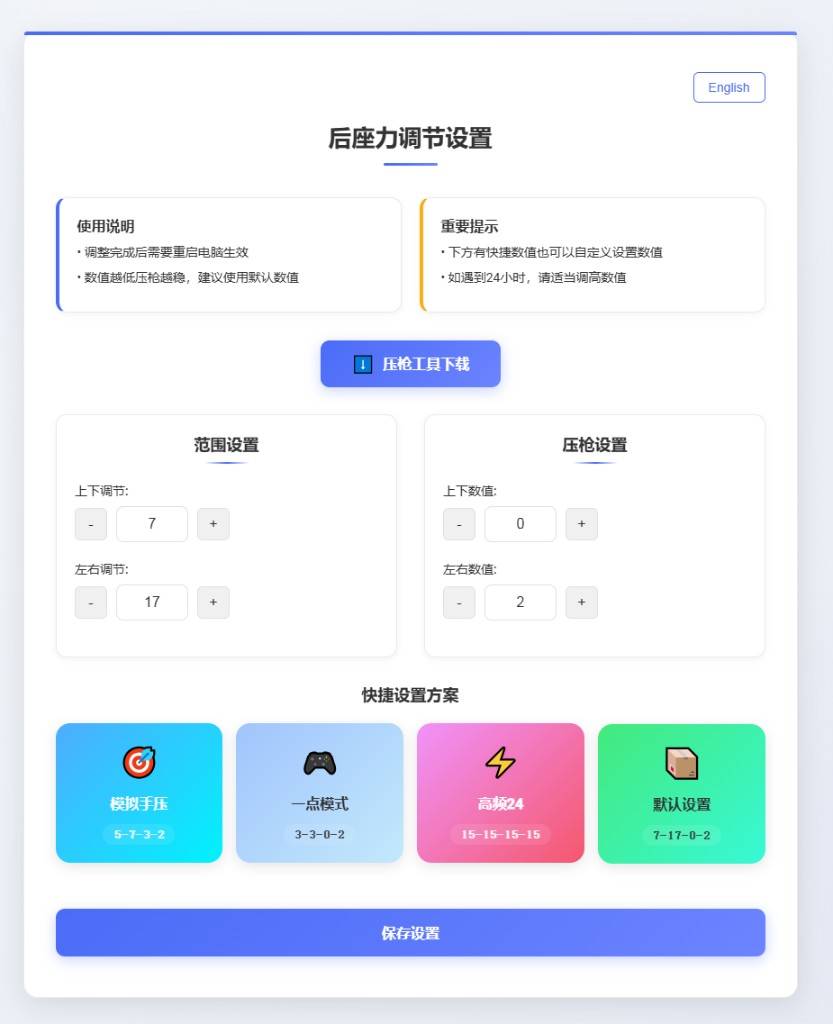The width and height of the screenshot is (833, 1024).
Task: Edit the 上下数值 number field
Action: coord(520,524)
